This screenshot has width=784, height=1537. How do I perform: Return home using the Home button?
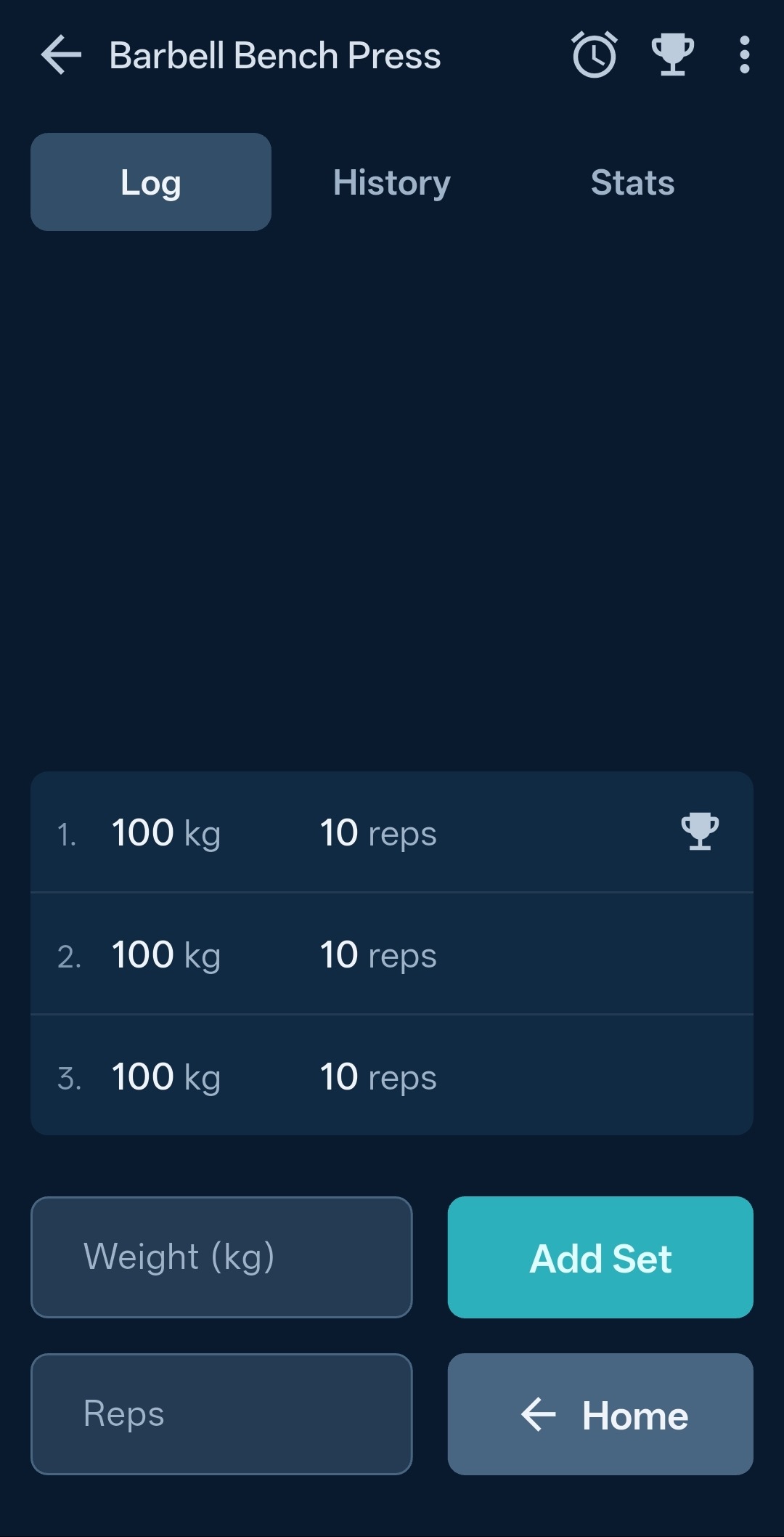(x=600, y=1414)
